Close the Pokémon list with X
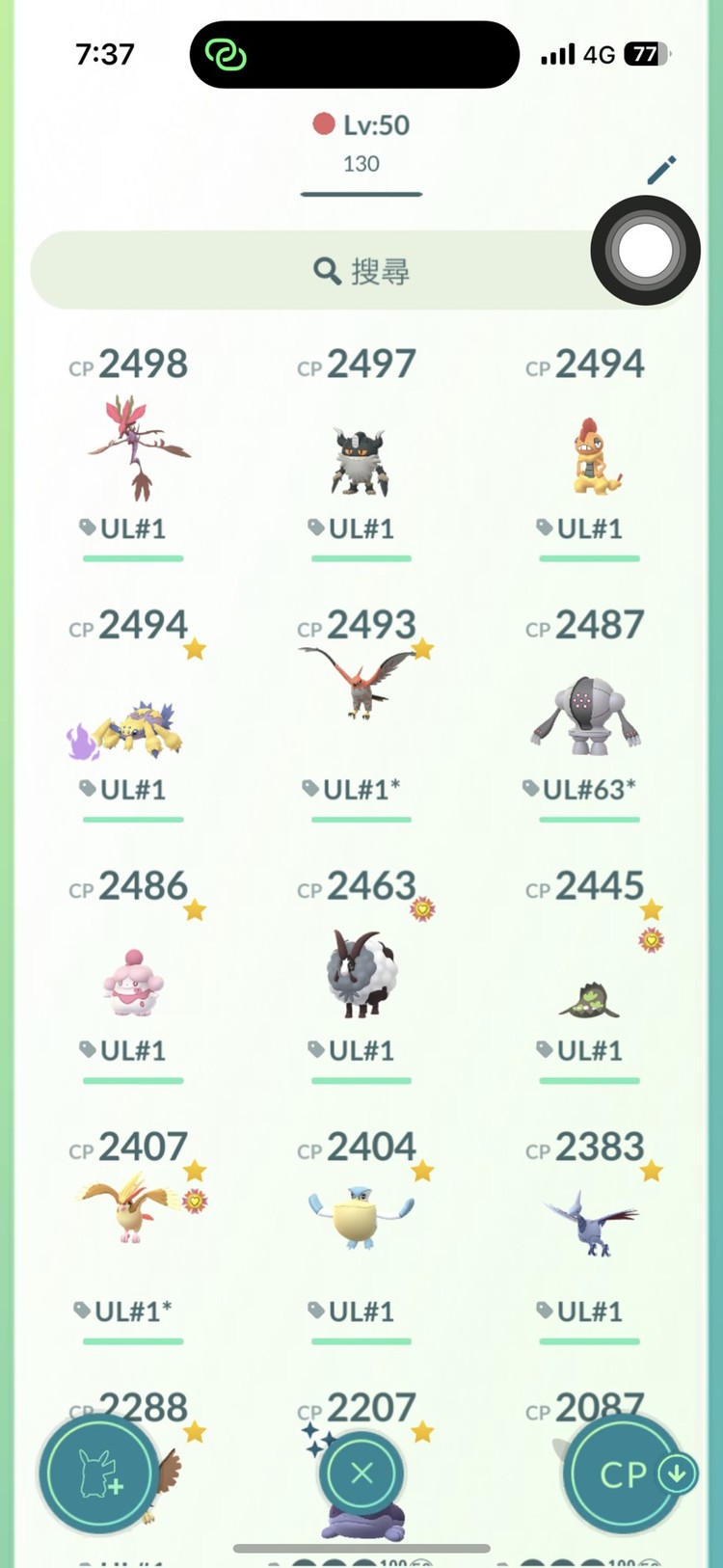The height and width of the screenshot is (1568, 723). [x=361, y=1473]
